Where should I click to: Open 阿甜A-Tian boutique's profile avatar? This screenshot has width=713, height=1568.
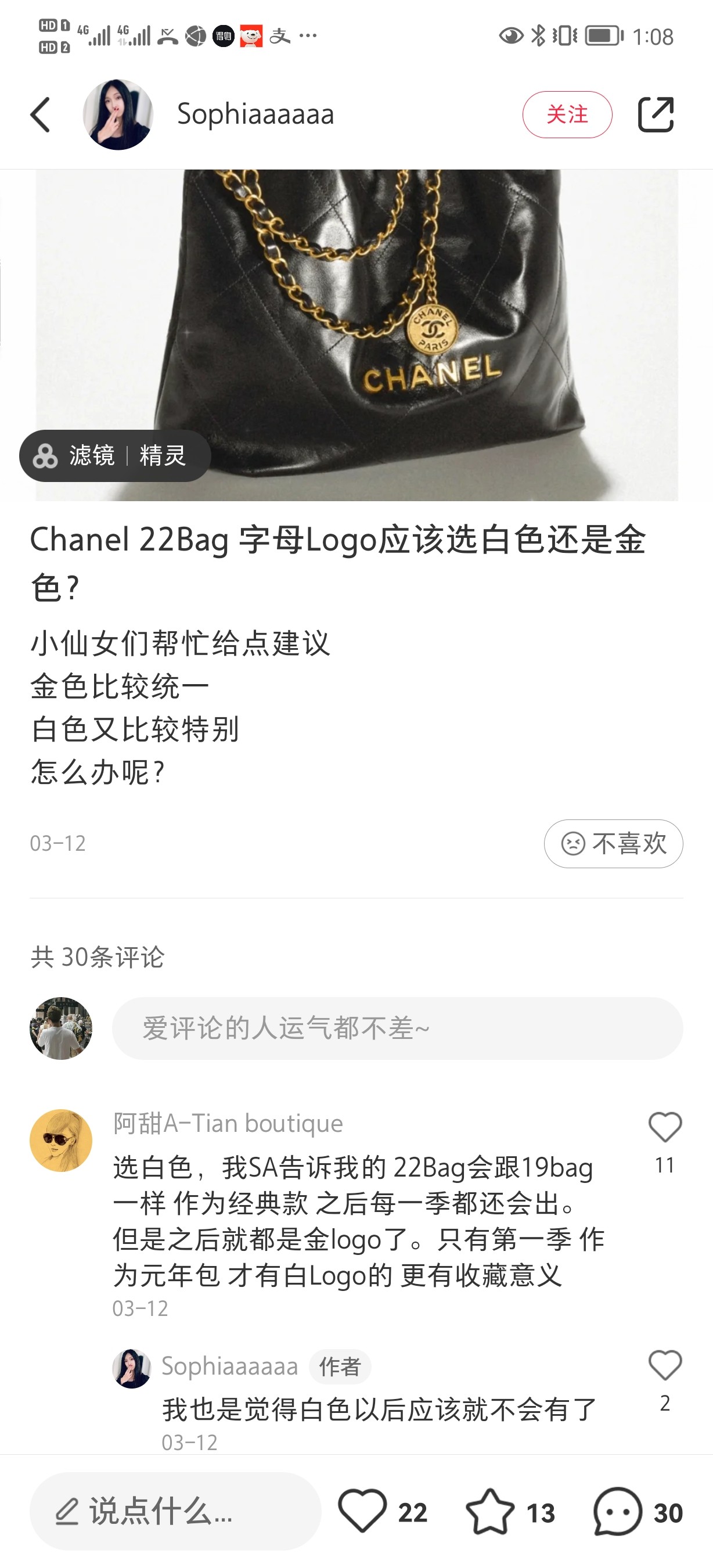click(x=61, y=1140)
